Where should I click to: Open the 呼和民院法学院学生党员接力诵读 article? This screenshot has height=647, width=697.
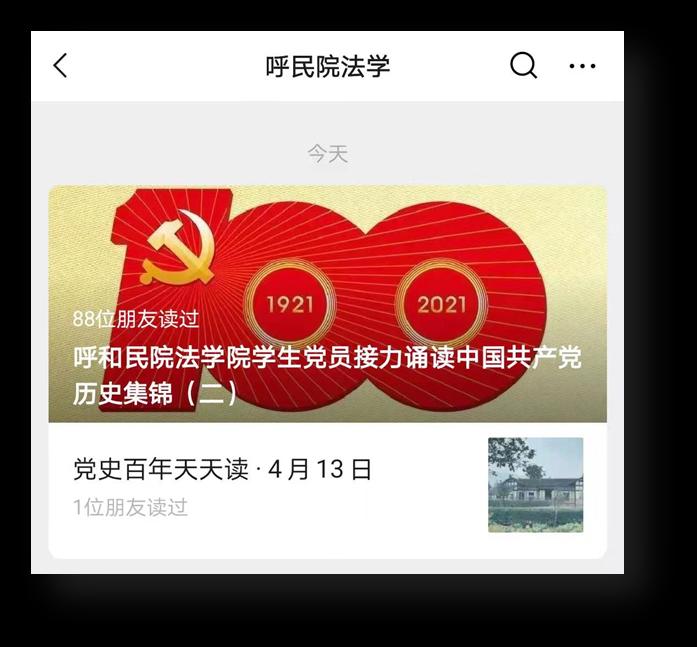[x=327, y=374]
